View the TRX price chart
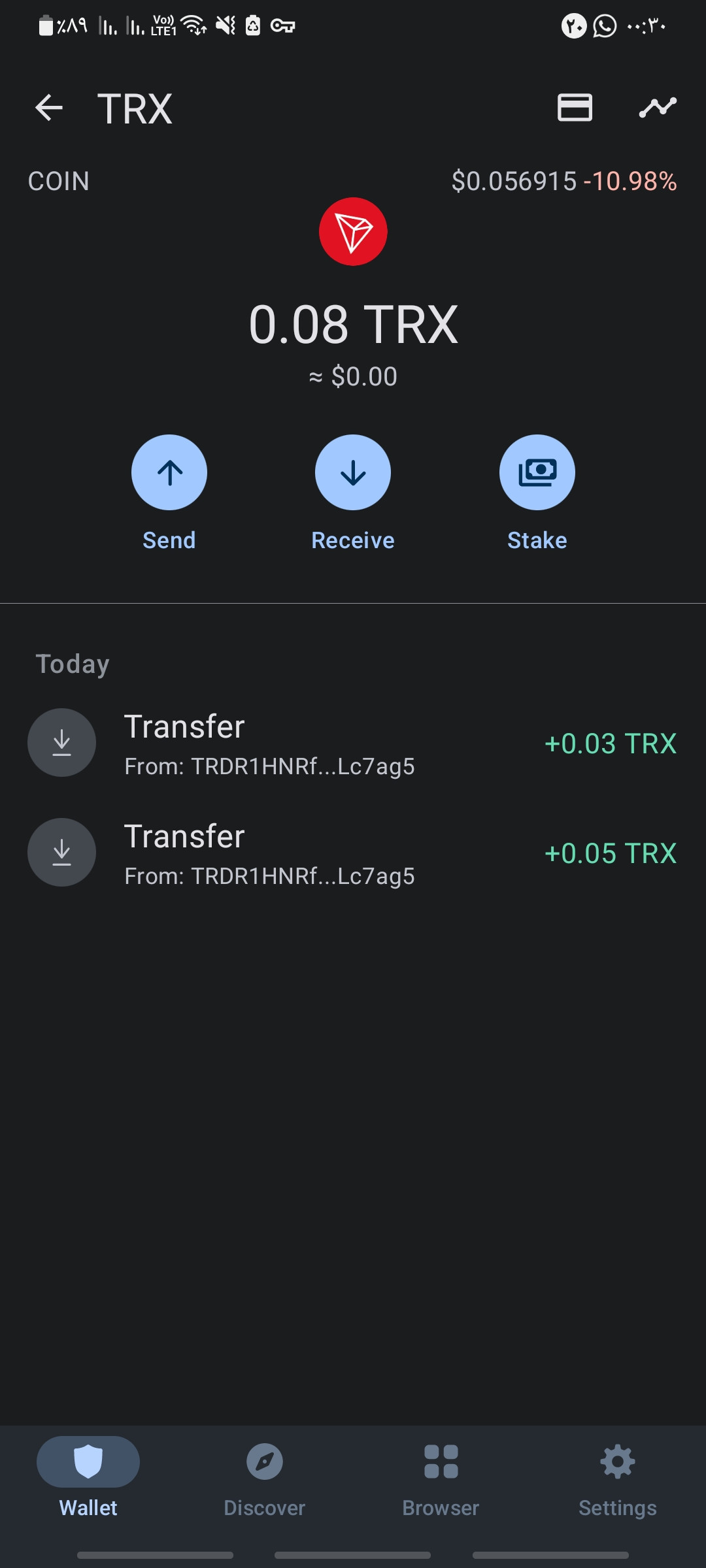706x1568 pixels. 658,108
